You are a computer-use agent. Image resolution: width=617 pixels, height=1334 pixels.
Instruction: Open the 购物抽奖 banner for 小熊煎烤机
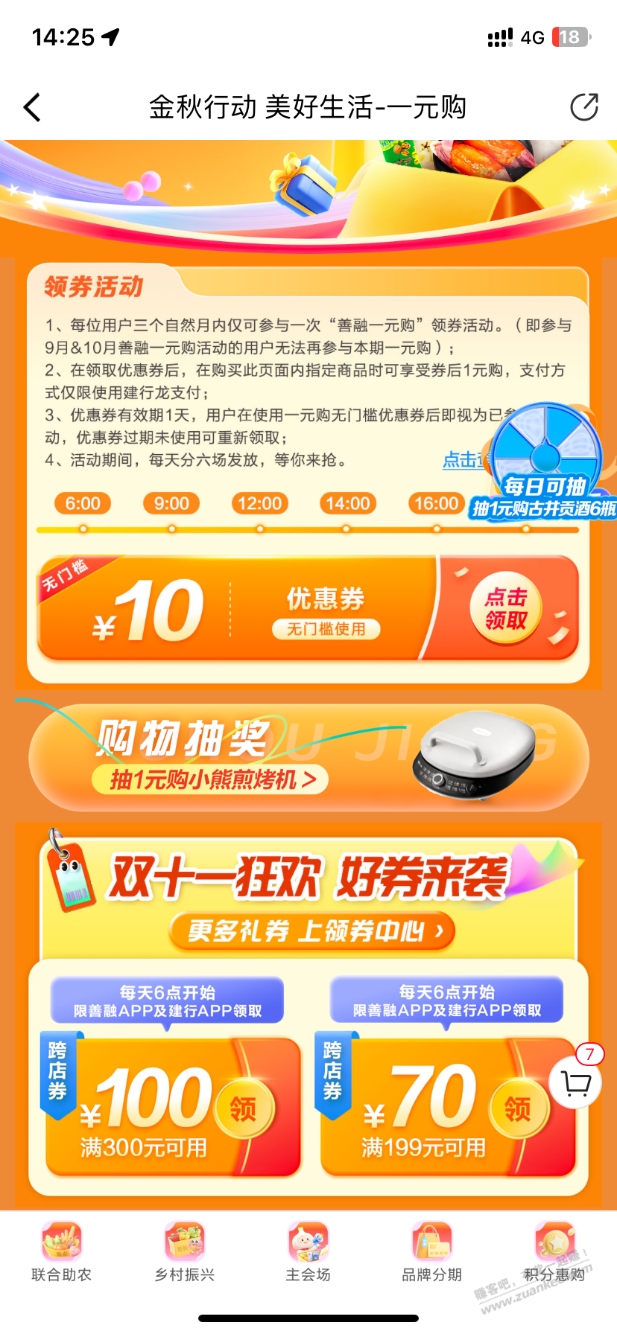tap(308, 756)
